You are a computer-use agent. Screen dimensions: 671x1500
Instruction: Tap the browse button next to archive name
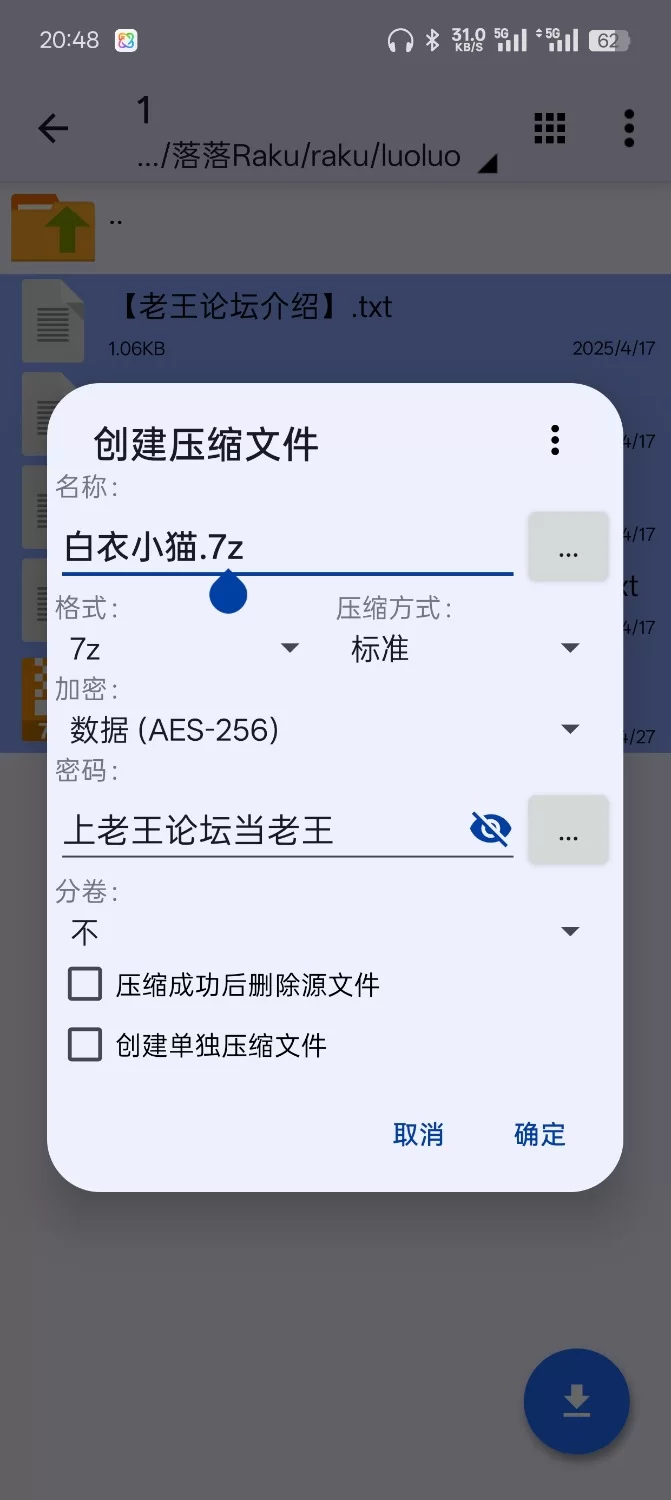pos(568,547)
